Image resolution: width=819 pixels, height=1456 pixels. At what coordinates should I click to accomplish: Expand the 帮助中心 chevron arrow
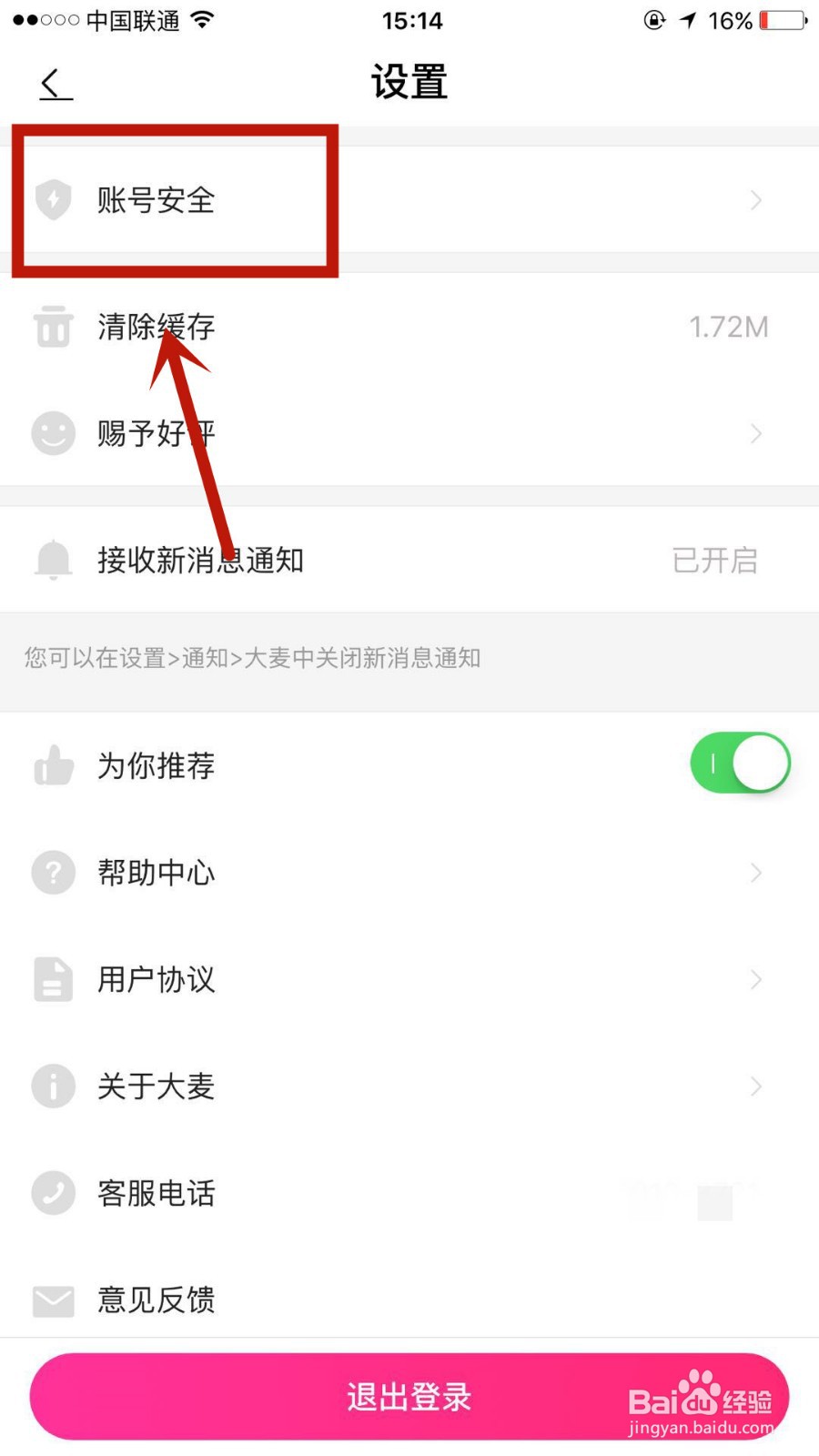click(756, 872)
